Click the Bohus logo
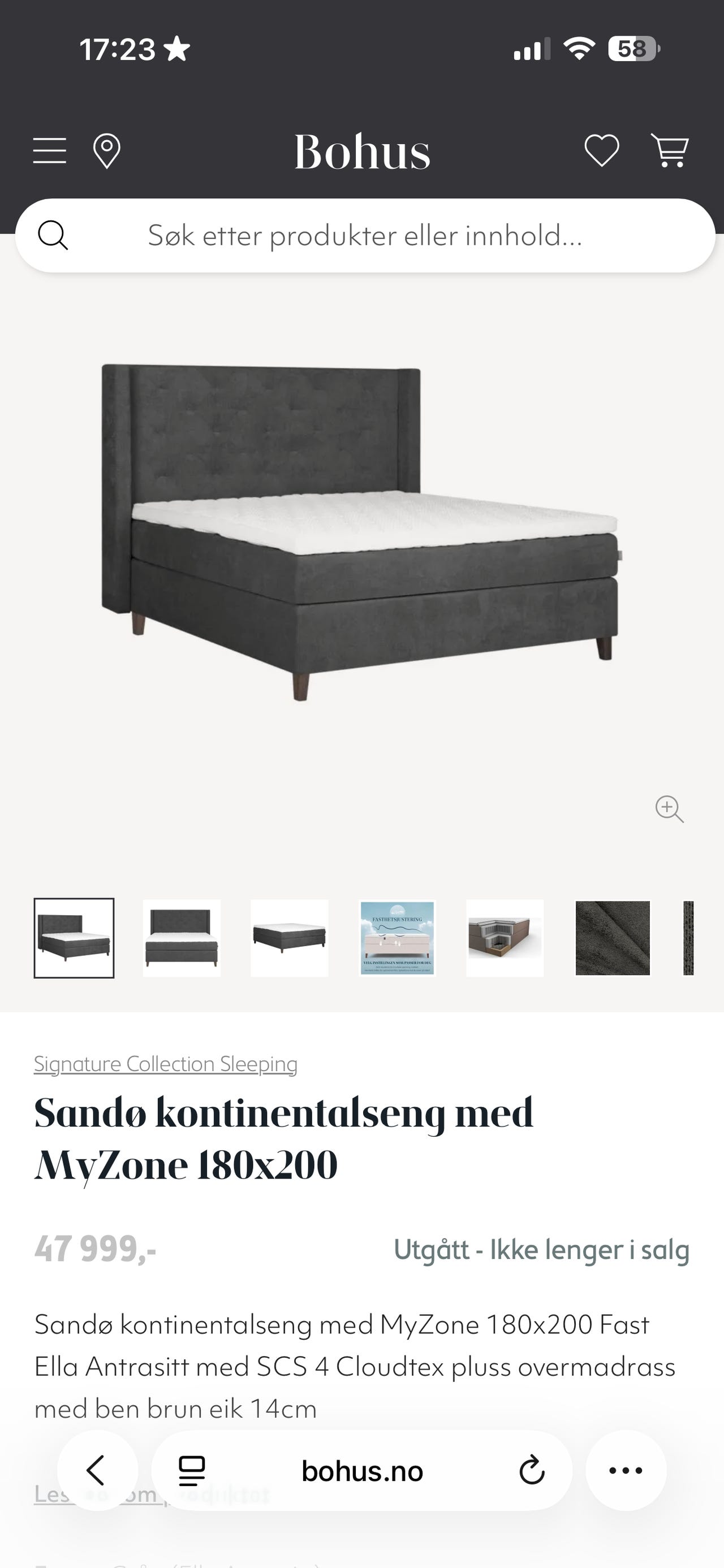 click(361, 152)
